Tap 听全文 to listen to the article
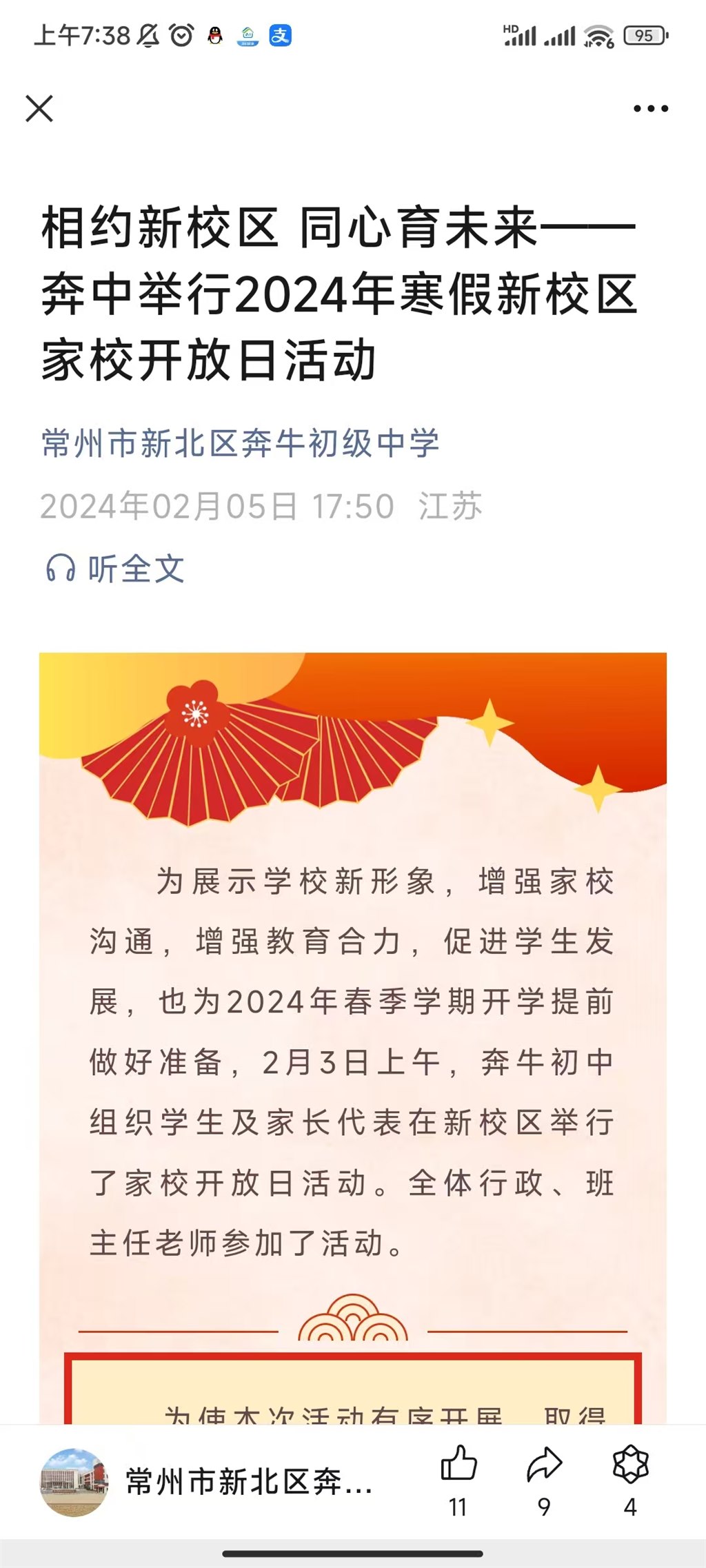 (116, 569)
